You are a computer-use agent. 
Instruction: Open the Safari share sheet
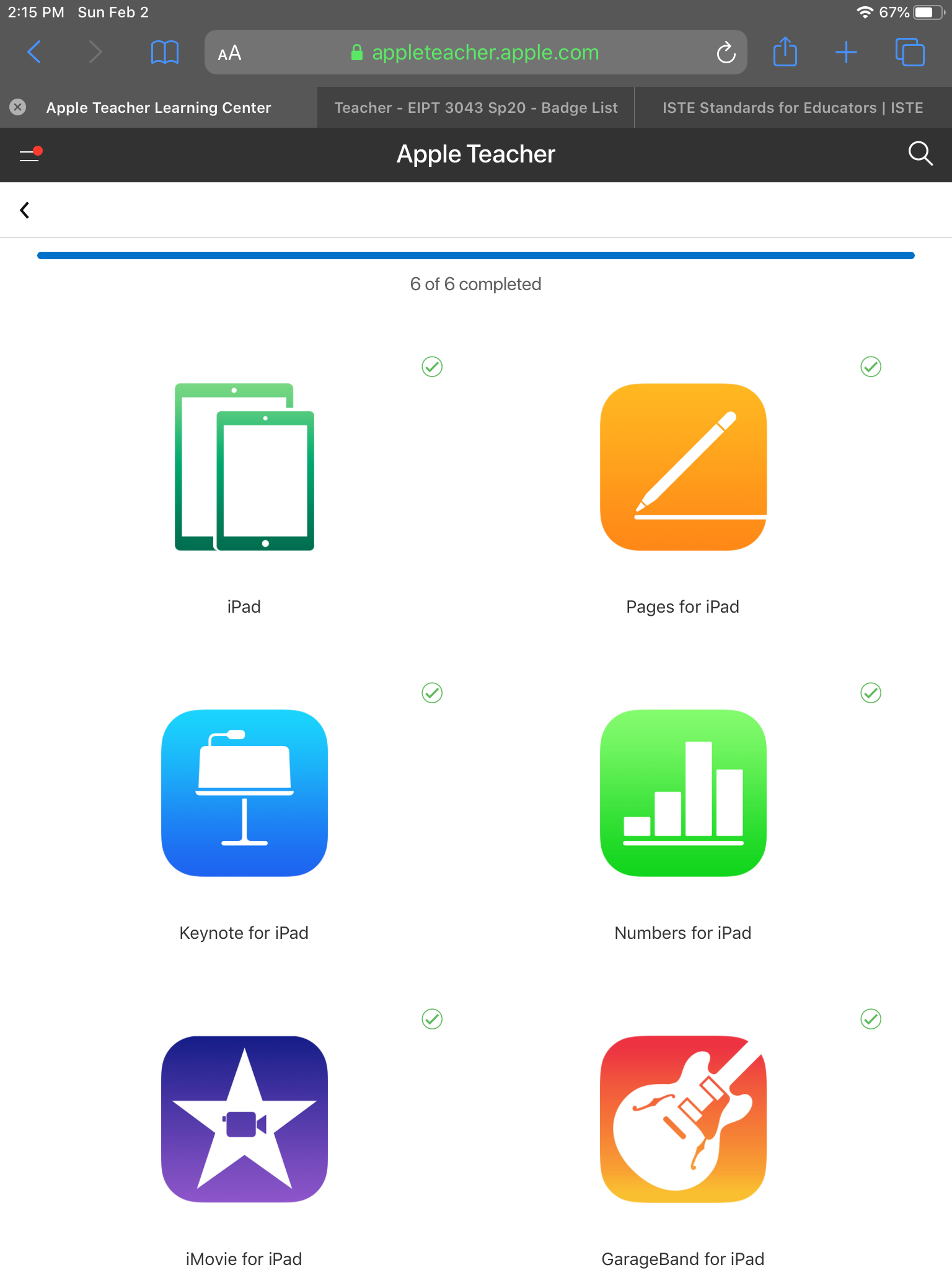[785, 52]
